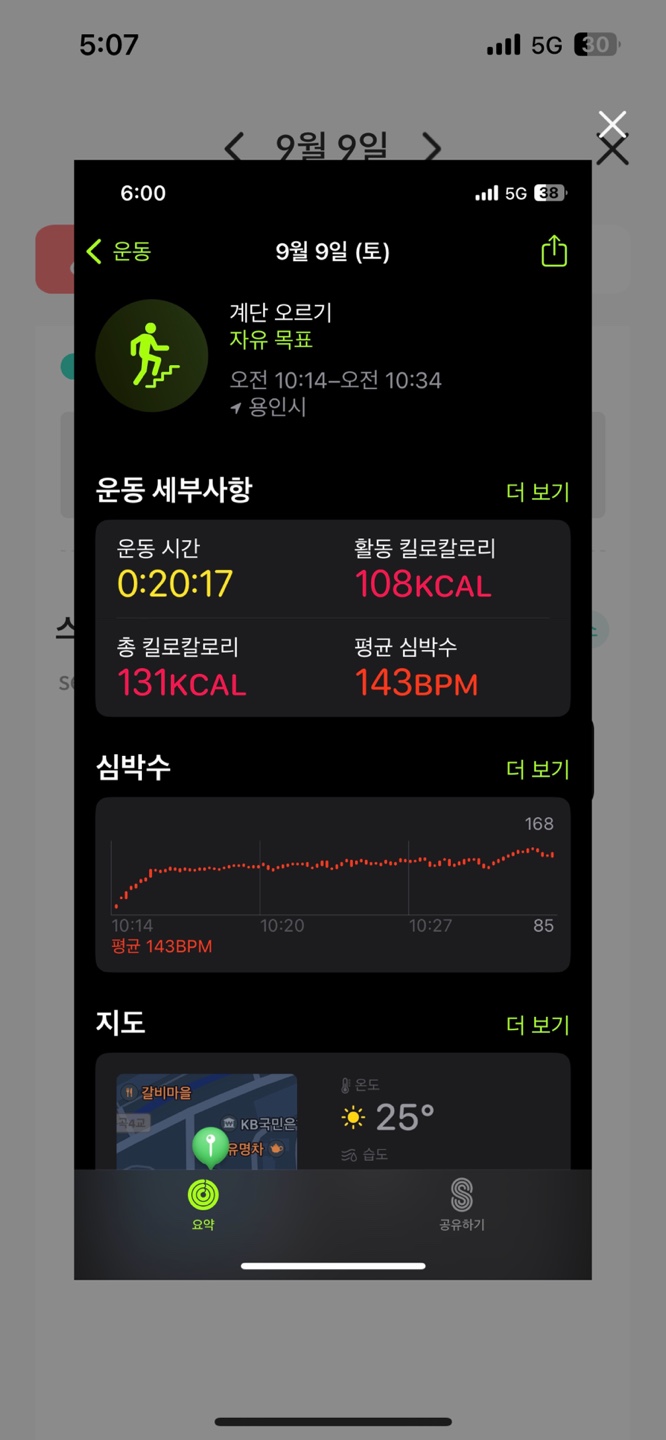Close the enlarged workout image overlay

coord(612,125)
